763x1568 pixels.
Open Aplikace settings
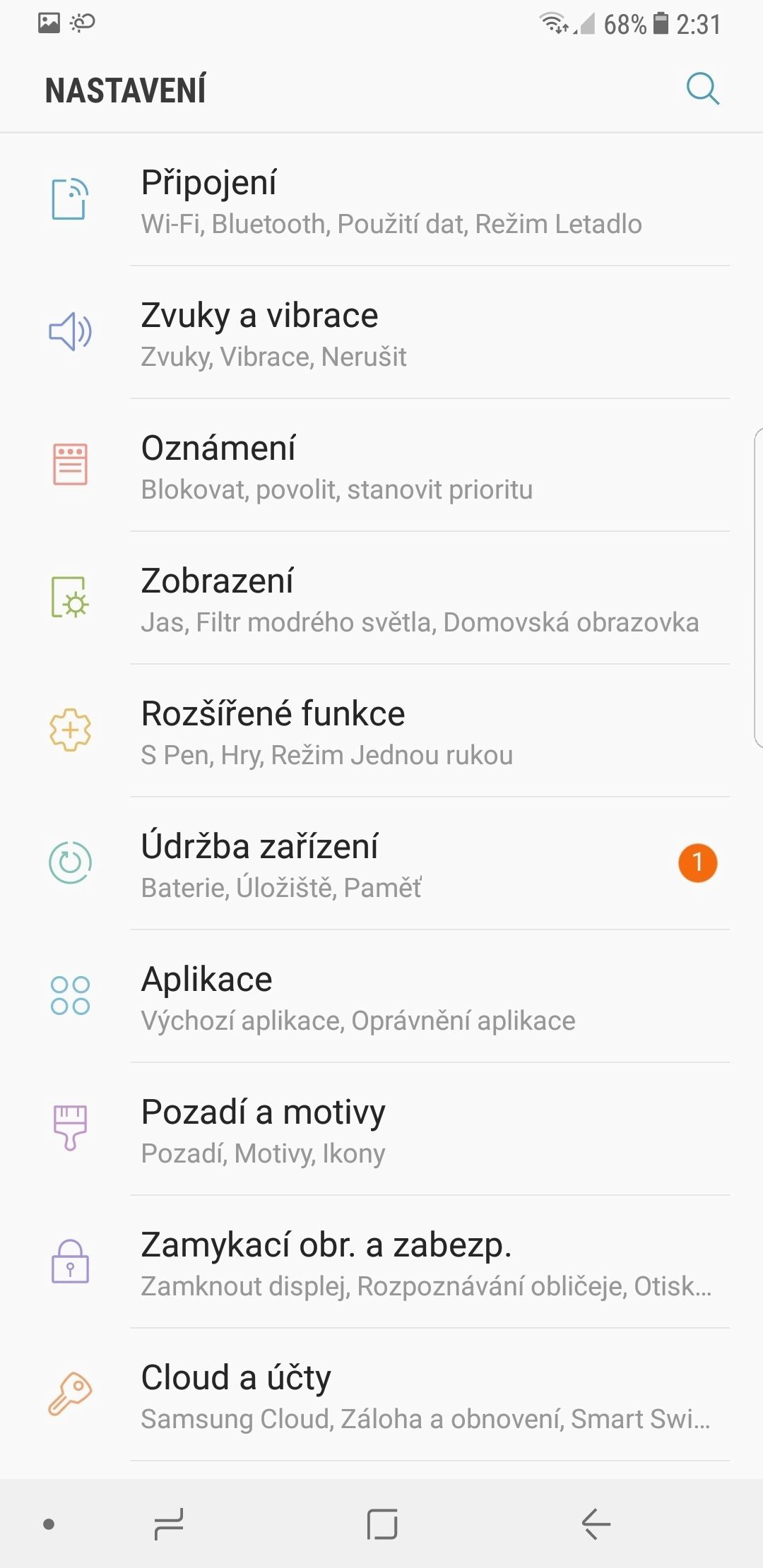pyautogui.click(x=381, y=997)
